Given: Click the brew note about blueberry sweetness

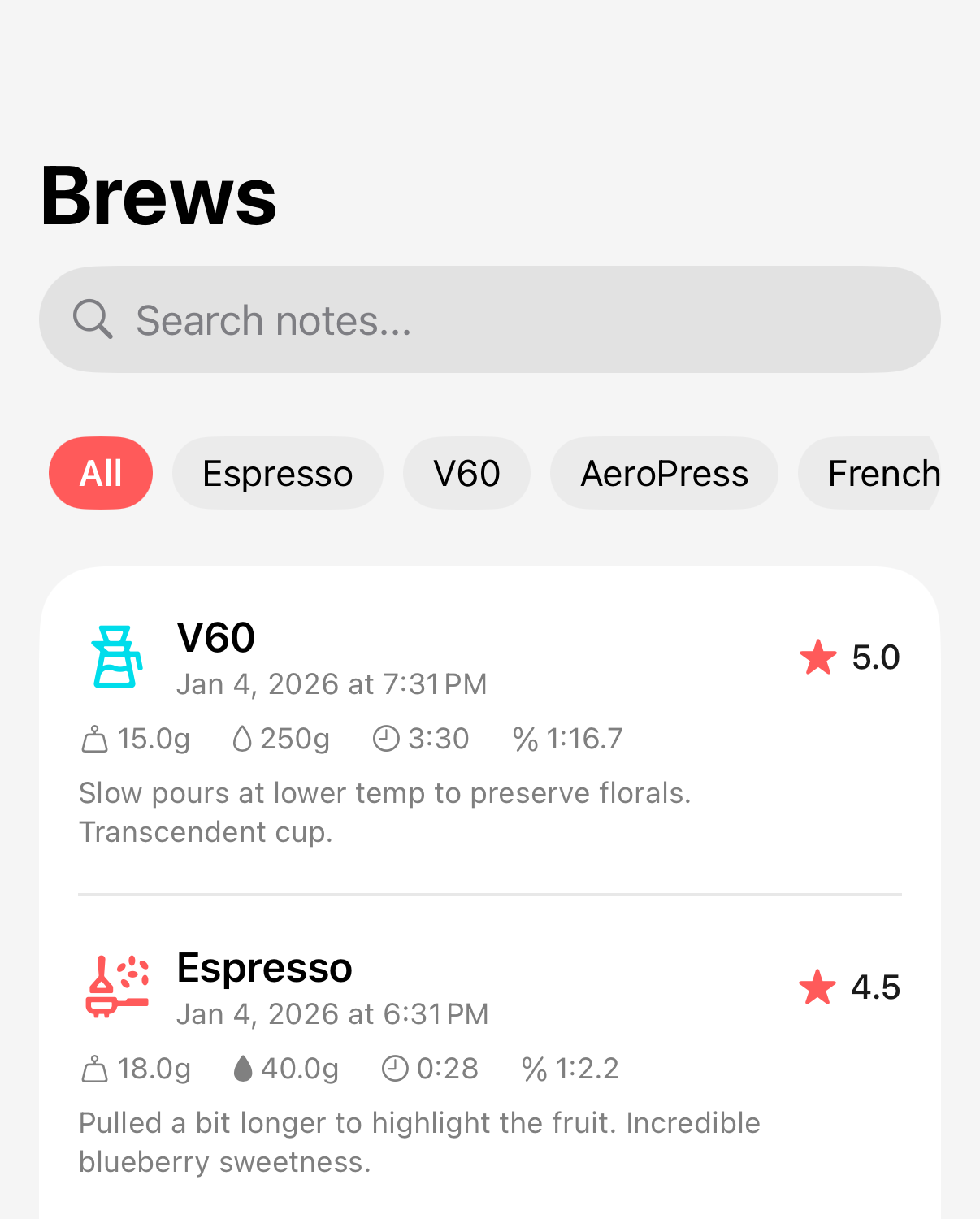Looking at the screenshot, I should pos(419,1141).
